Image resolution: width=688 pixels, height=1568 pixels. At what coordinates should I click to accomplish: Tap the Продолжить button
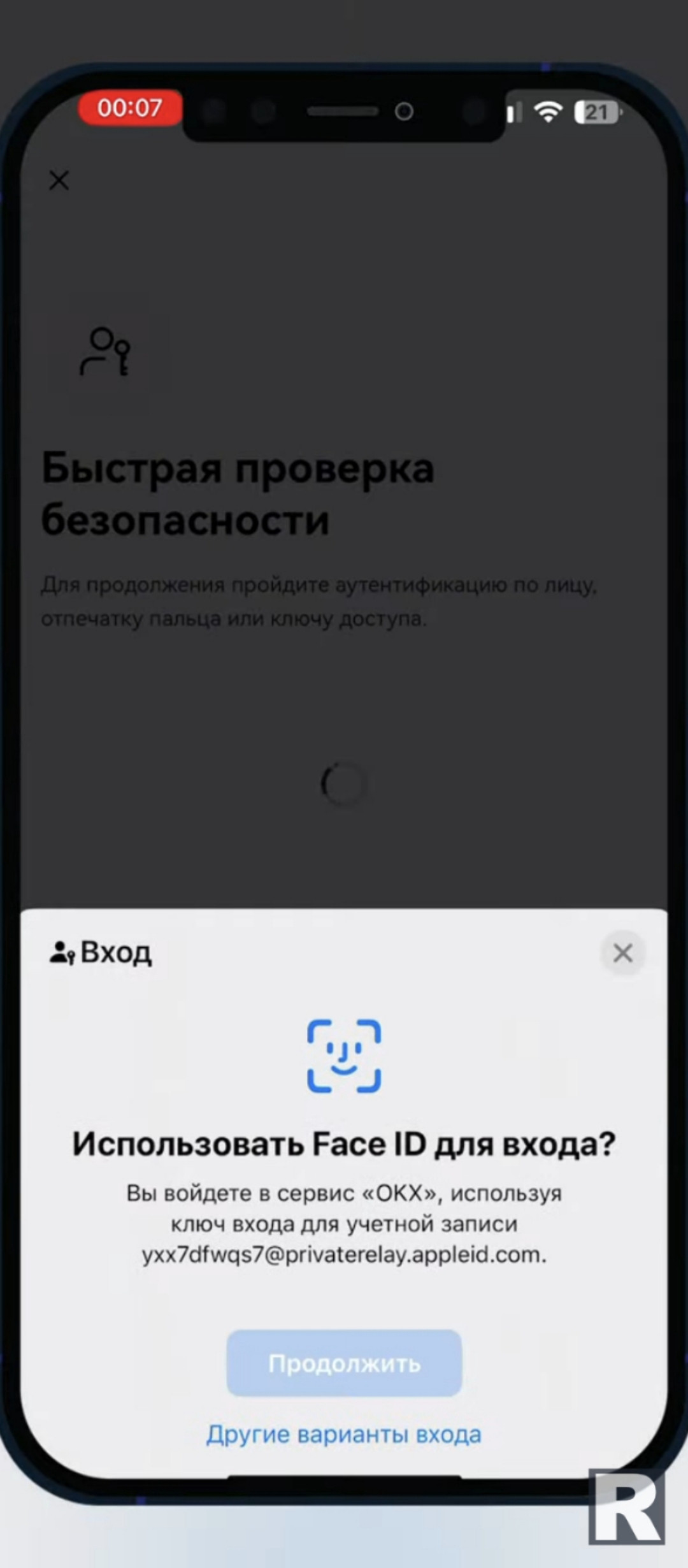click(344, 1363)
